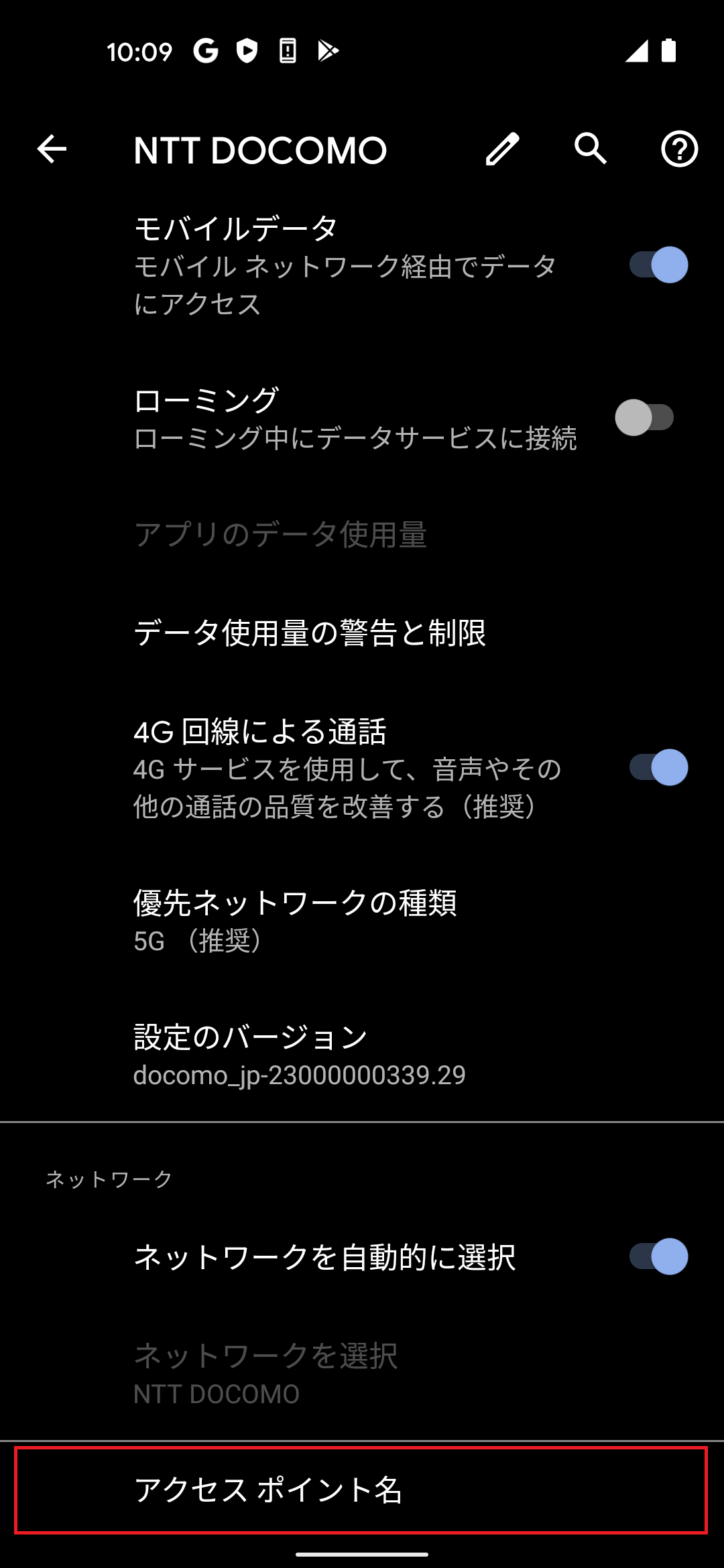Tap the Google app icon in the status bar

205,52
